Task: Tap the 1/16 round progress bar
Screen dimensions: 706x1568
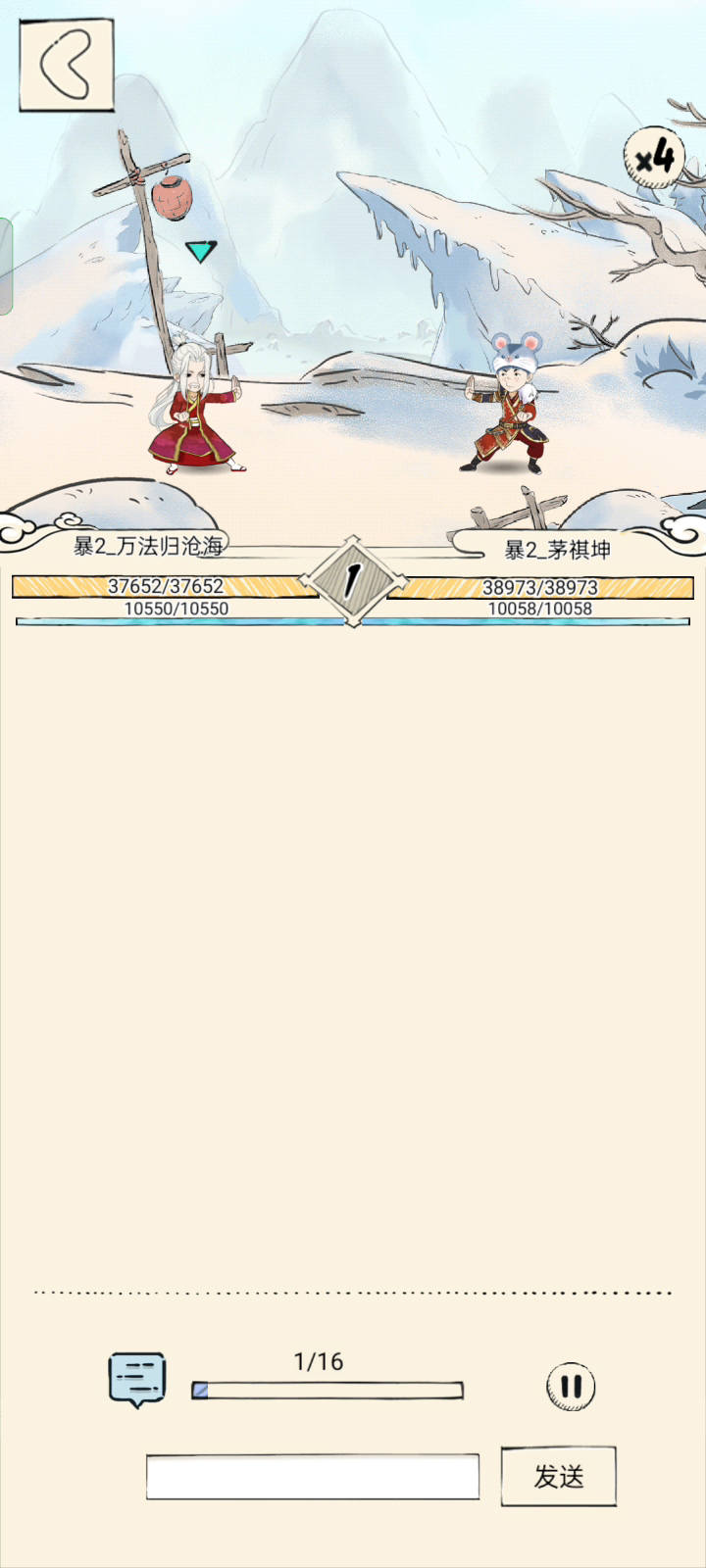Action: point(328,1391)
